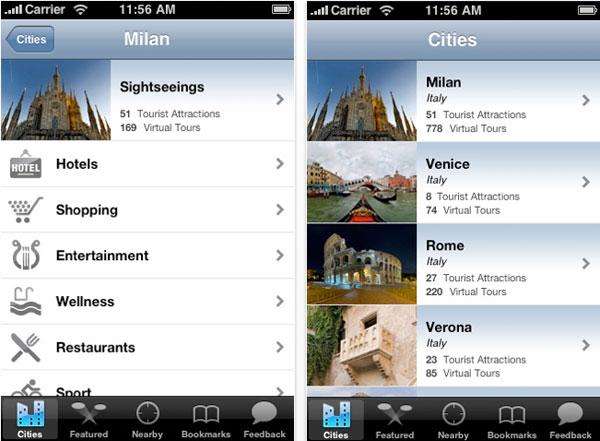
Task: Open Feedback tab on the Cities list screen
Action: [x=570, y=420]
